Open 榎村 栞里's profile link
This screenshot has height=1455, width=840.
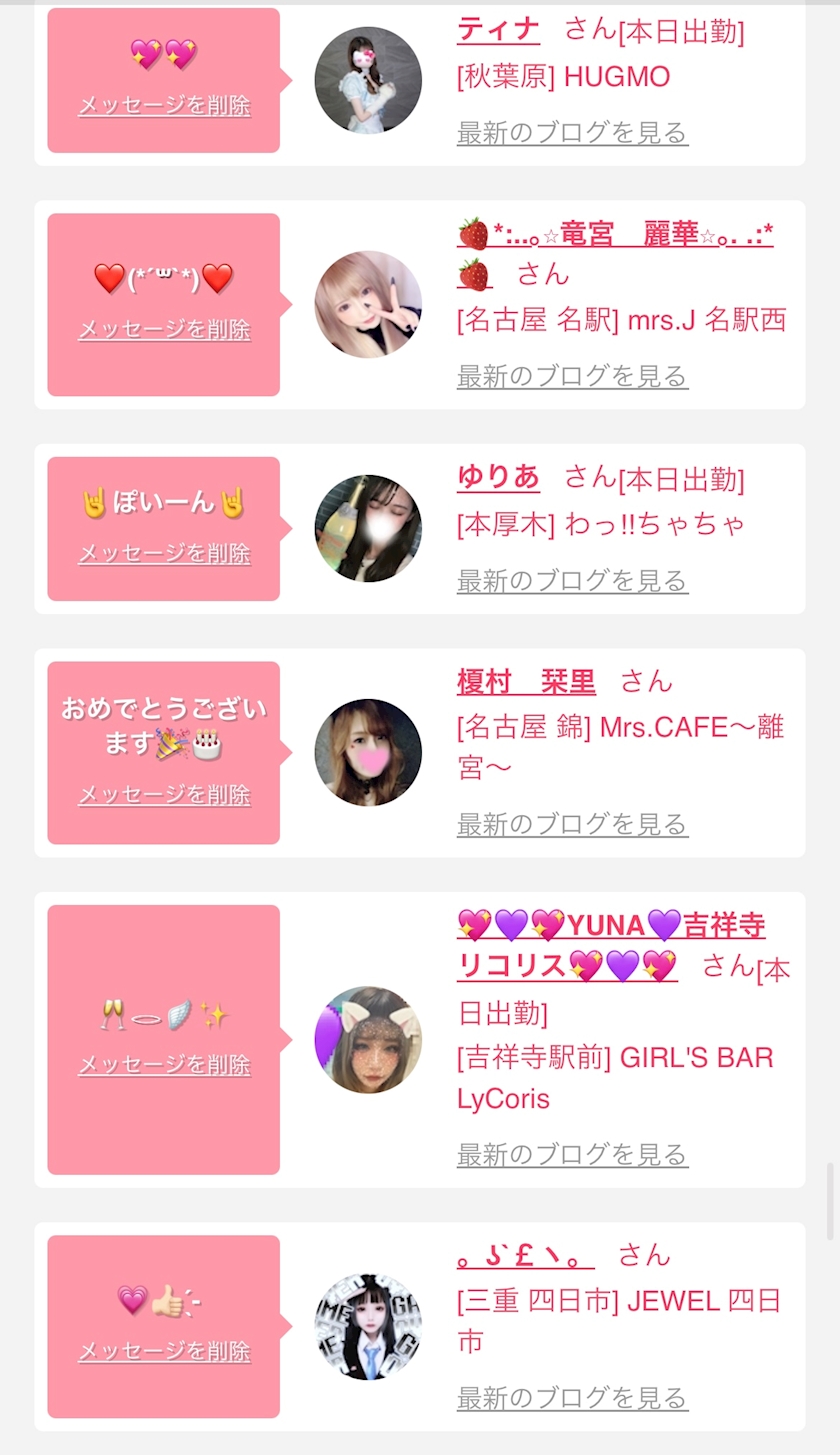coord(526,682)
